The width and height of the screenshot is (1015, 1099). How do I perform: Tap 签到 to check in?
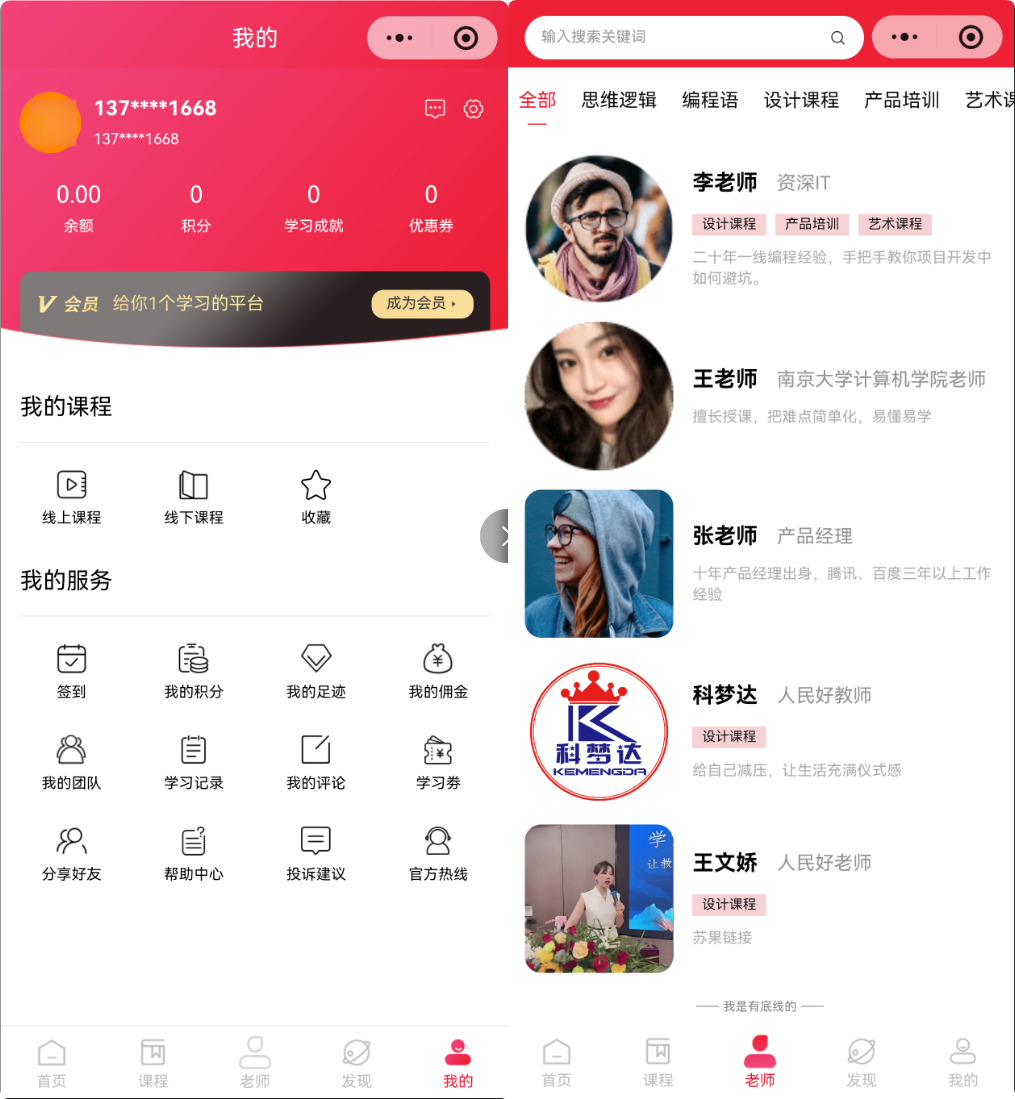(71, 671)
